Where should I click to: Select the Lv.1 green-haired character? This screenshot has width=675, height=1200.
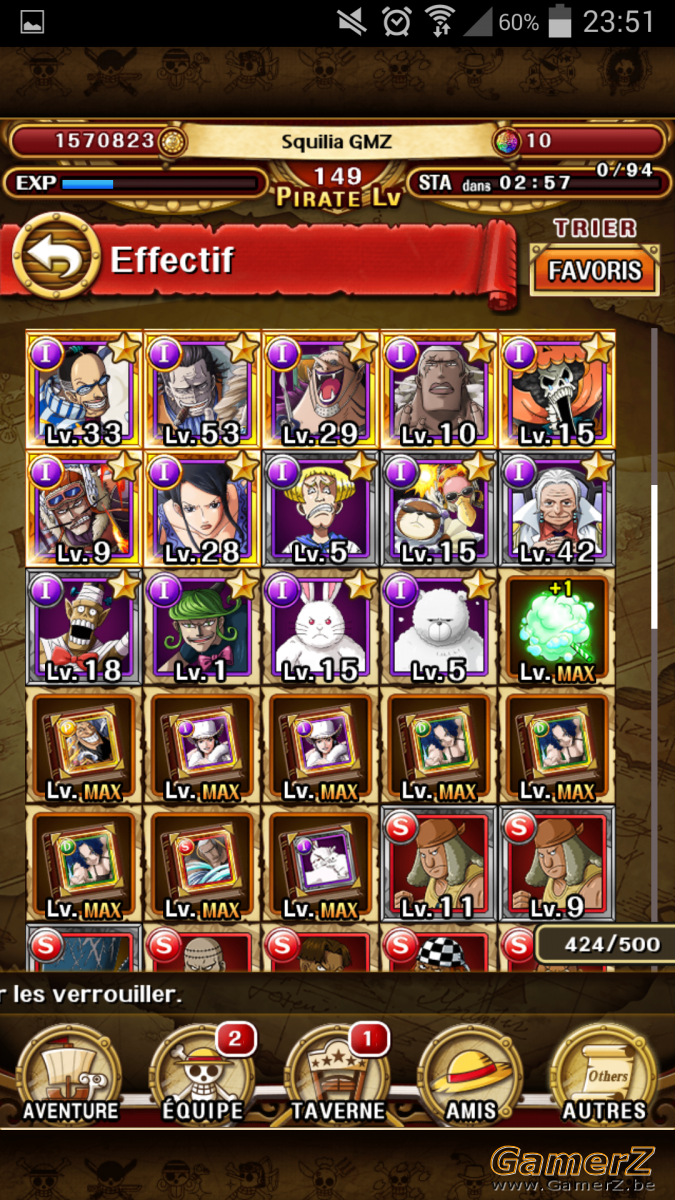[202, 627]
